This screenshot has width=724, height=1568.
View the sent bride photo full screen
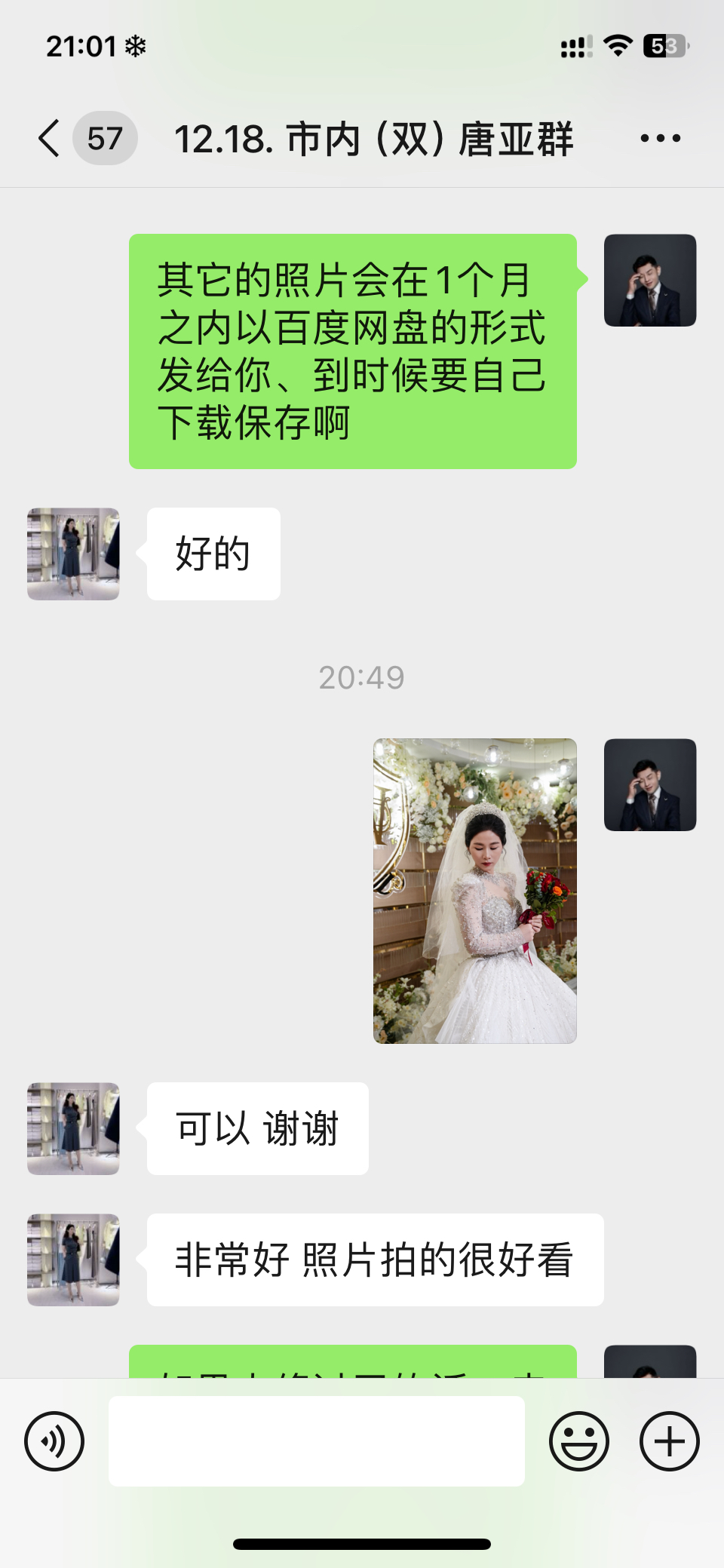pos(475,891)
